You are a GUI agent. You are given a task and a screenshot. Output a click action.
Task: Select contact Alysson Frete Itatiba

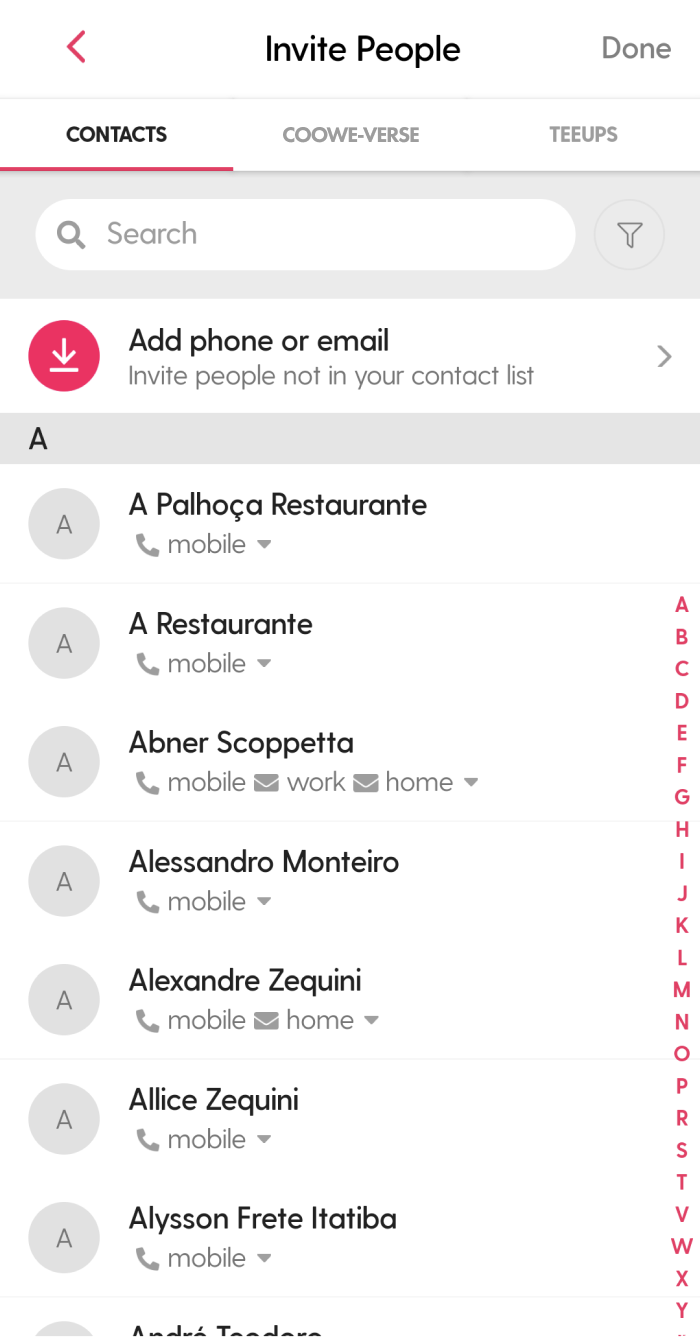pos(350,1237)
